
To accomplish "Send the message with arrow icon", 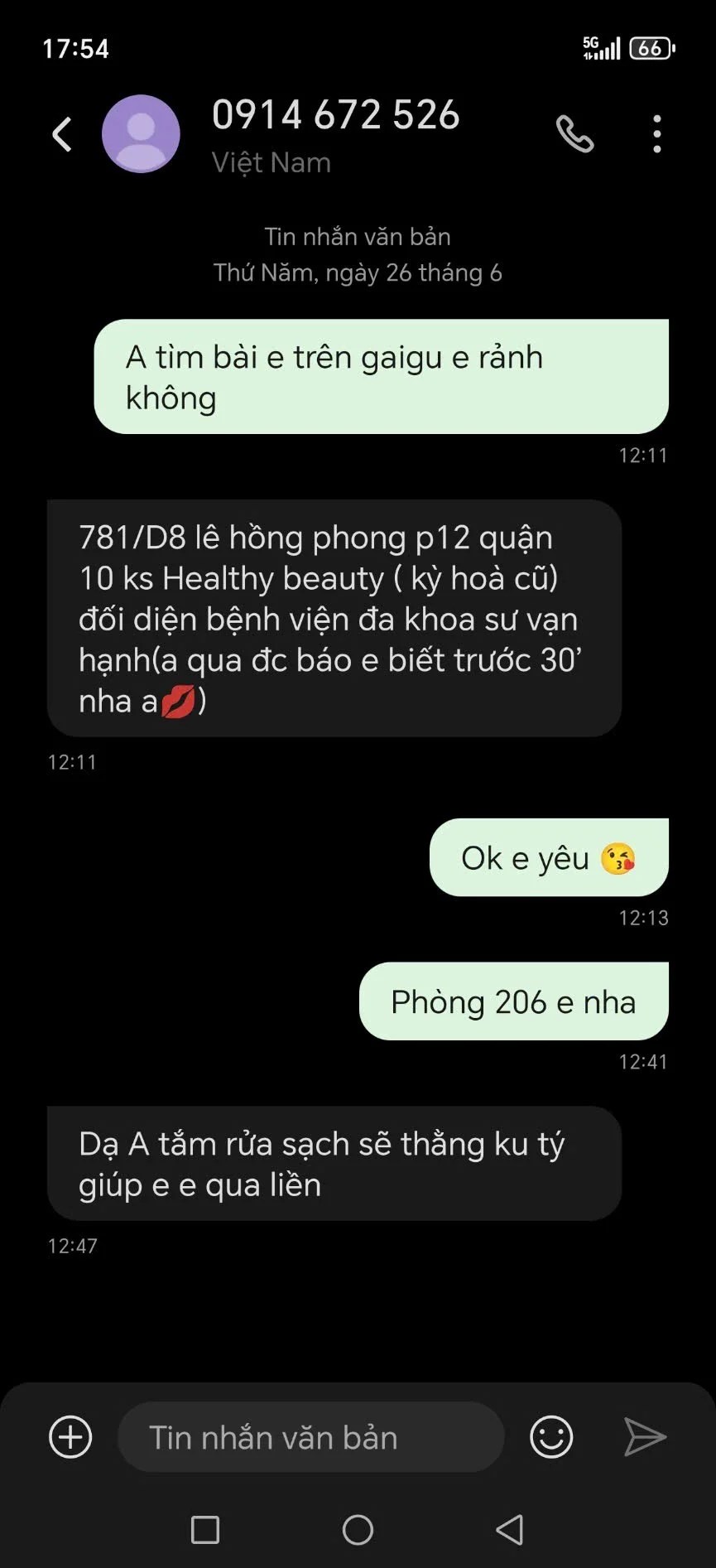I will (x=644, y=1437).
